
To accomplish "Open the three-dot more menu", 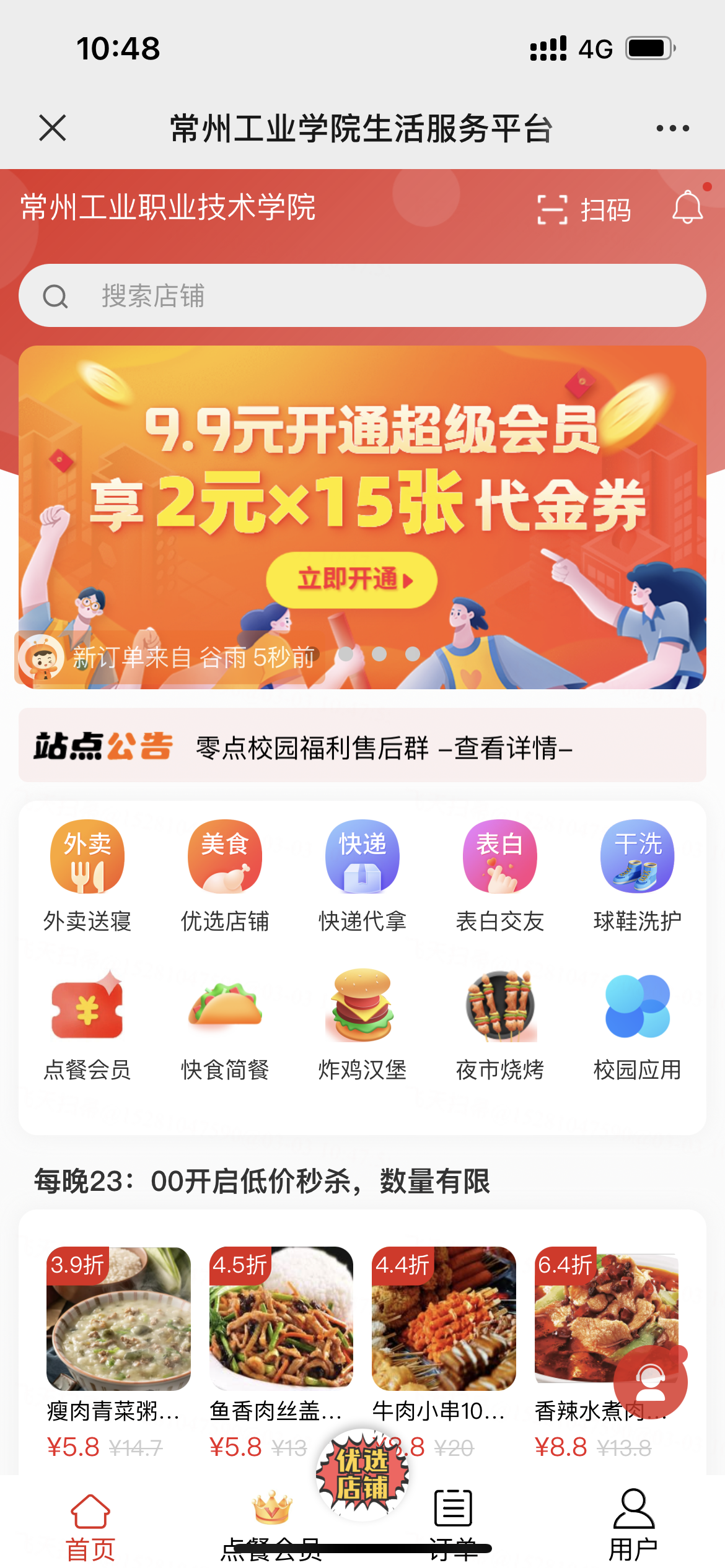I will click(x=672, y=128).
